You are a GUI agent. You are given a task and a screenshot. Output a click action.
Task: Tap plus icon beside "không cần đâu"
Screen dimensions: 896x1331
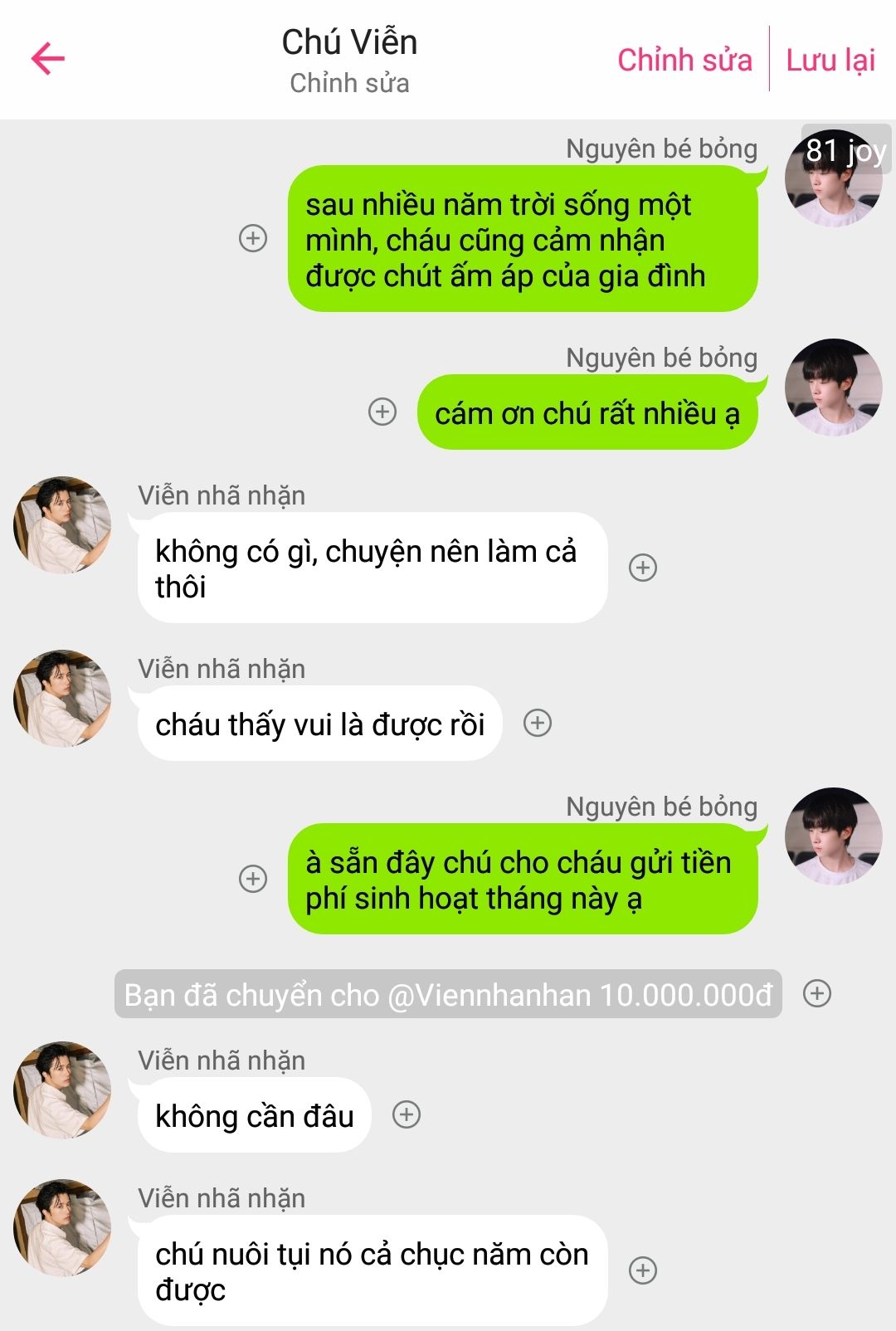(407, 1114)
